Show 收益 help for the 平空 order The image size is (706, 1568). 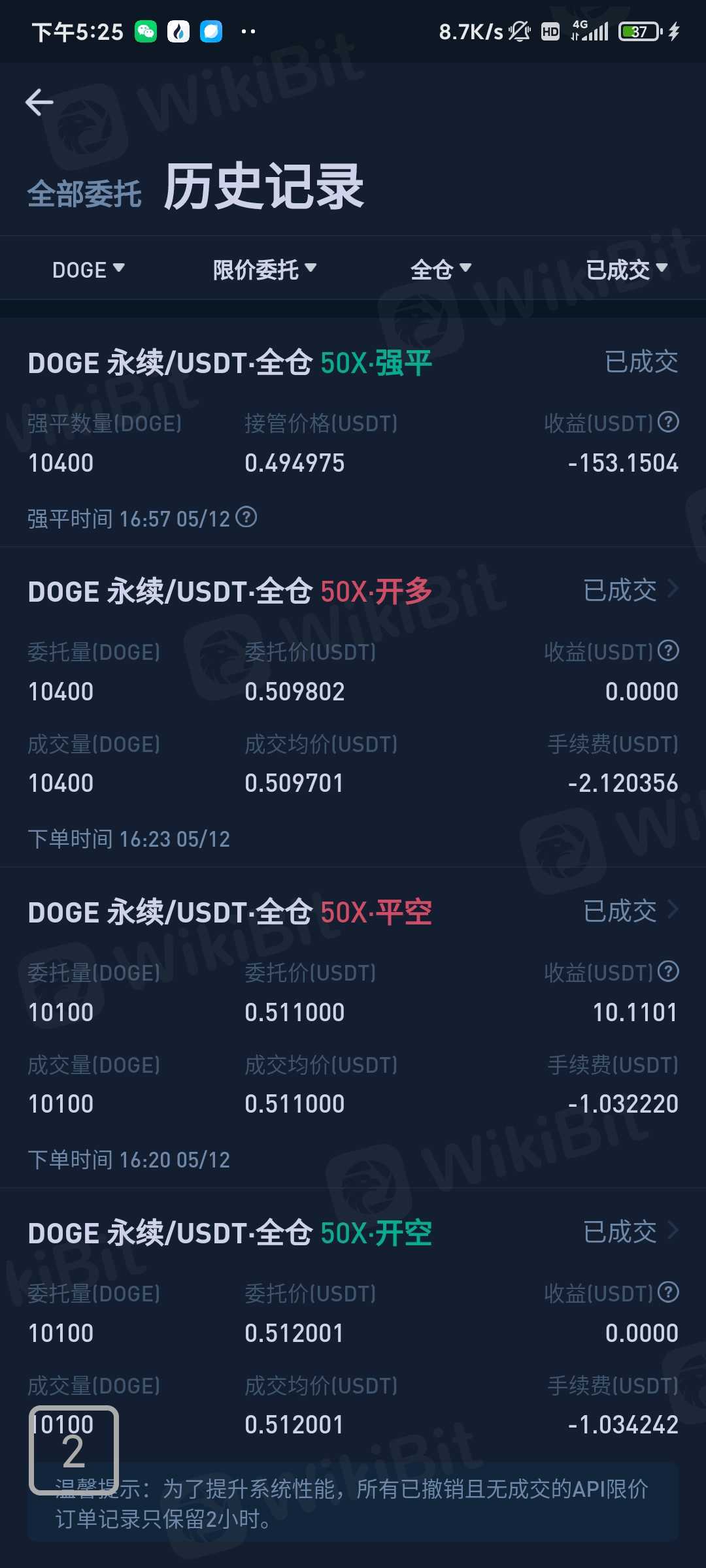668,972
